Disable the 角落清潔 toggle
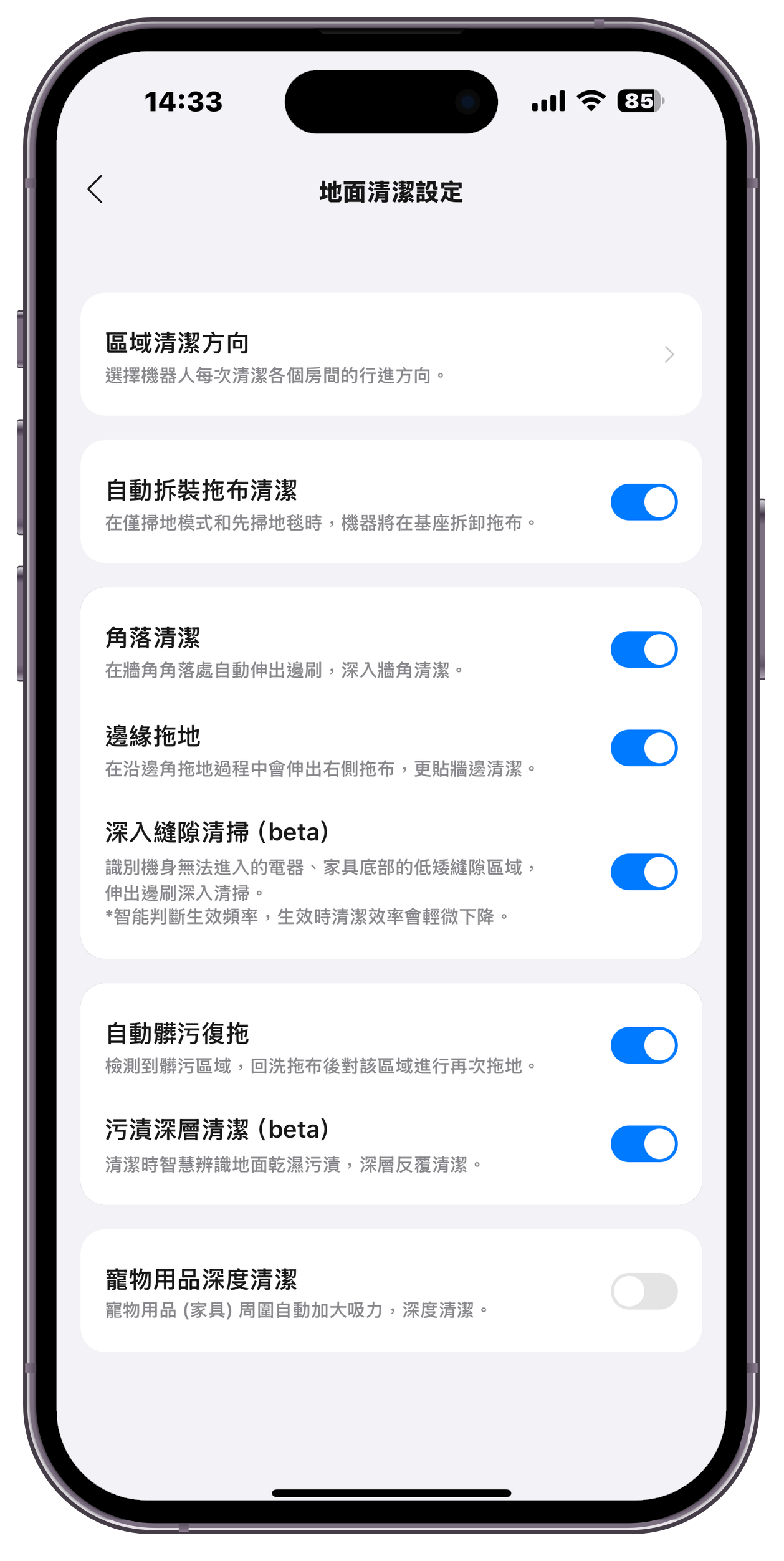 pos(643,649)
